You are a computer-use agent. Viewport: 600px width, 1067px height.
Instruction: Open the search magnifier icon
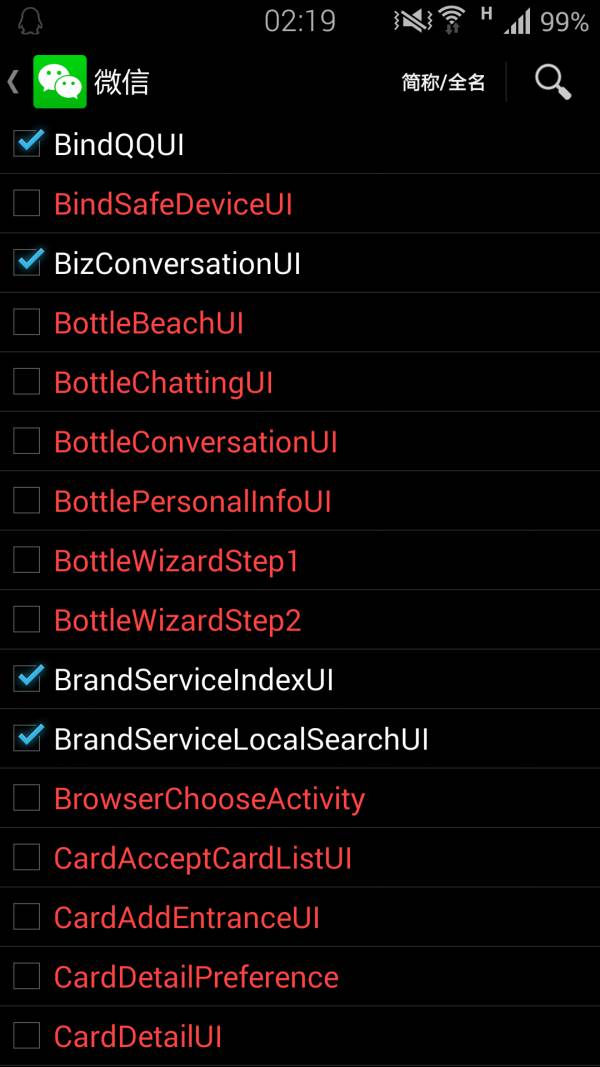552,82
